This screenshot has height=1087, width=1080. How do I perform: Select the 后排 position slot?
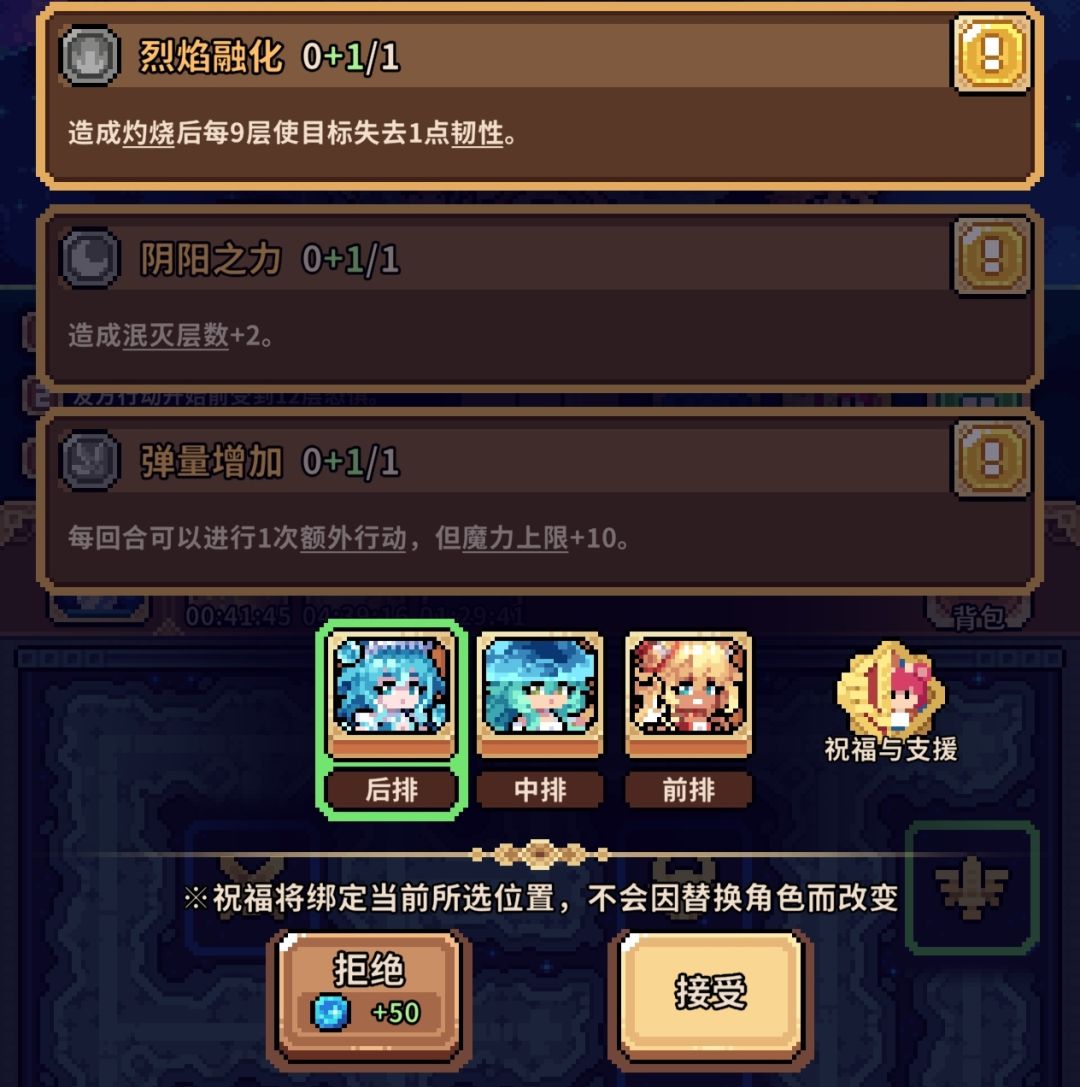click(391, 790)
